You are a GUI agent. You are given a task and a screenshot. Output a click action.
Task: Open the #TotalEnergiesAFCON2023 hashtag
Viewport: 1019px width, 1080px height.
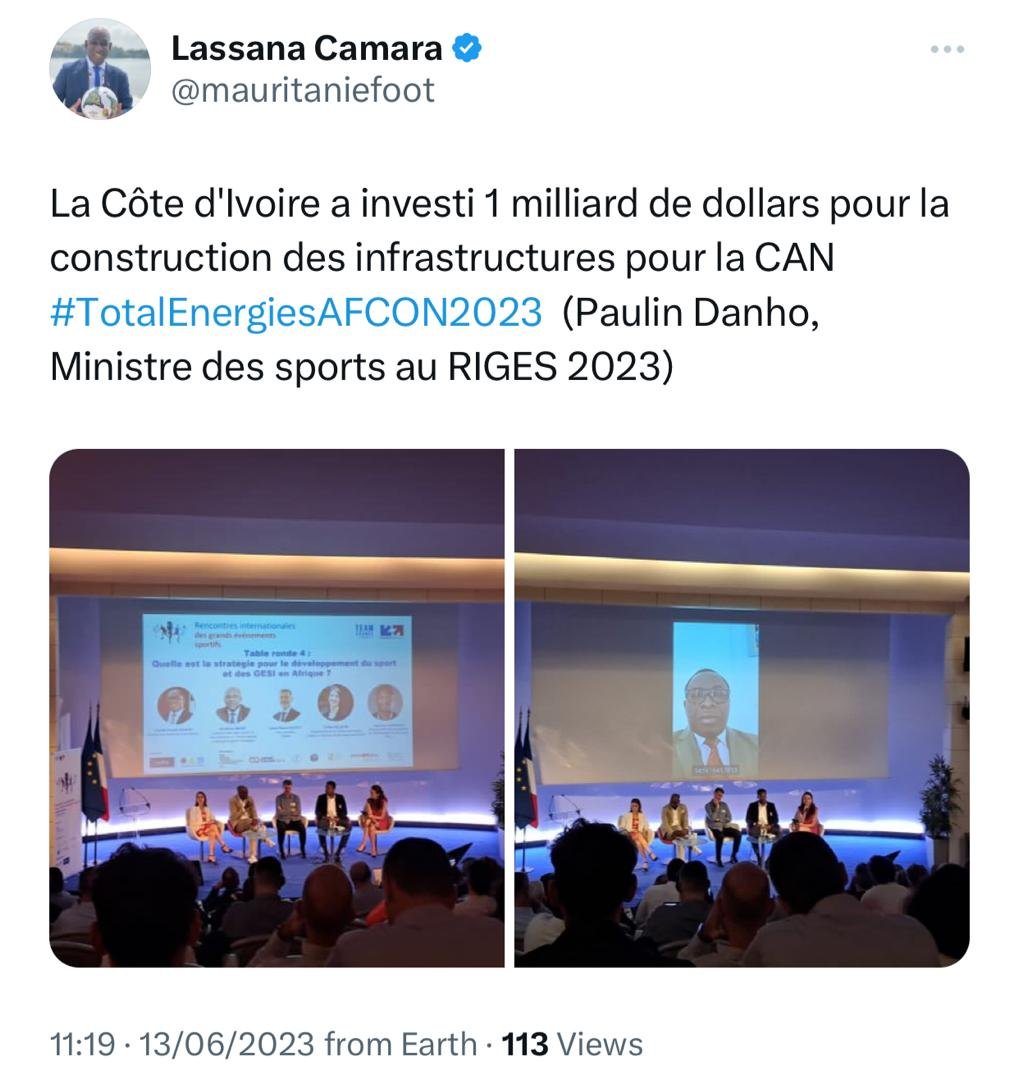(x=296, y=312)
